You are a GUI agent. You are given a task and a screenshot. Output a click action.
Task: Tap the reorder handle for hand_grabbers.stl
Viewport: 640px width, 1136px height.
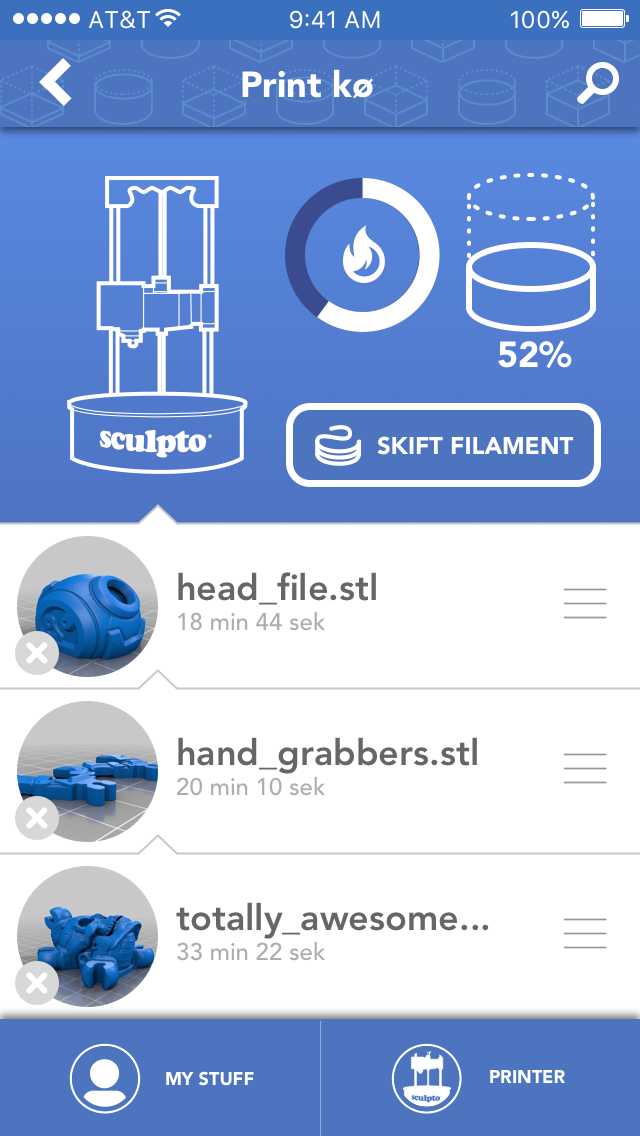(x=585, y=768)
